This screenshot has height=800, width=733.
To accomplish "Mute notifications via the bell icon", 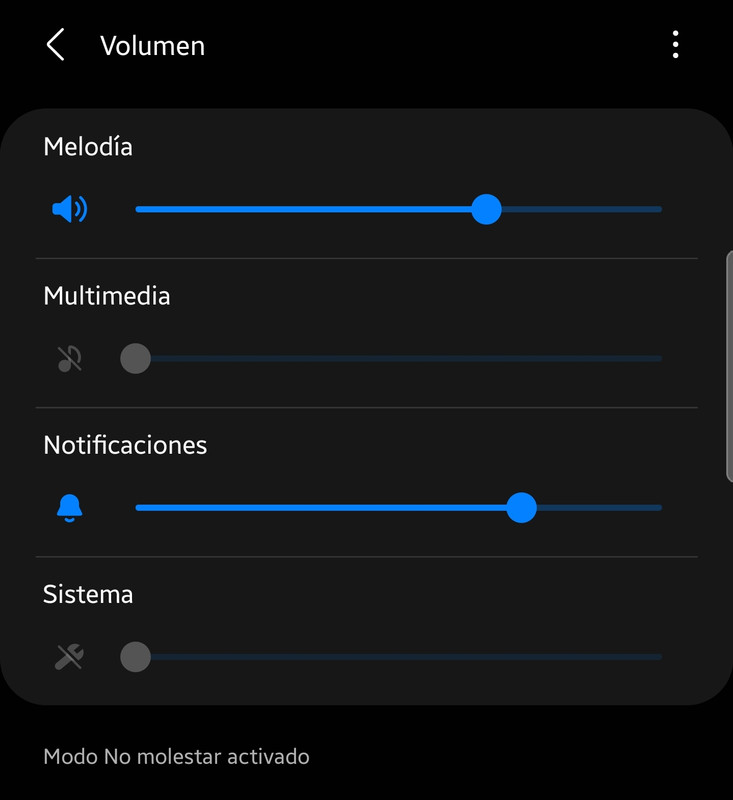I will click(x=69, y=508).
